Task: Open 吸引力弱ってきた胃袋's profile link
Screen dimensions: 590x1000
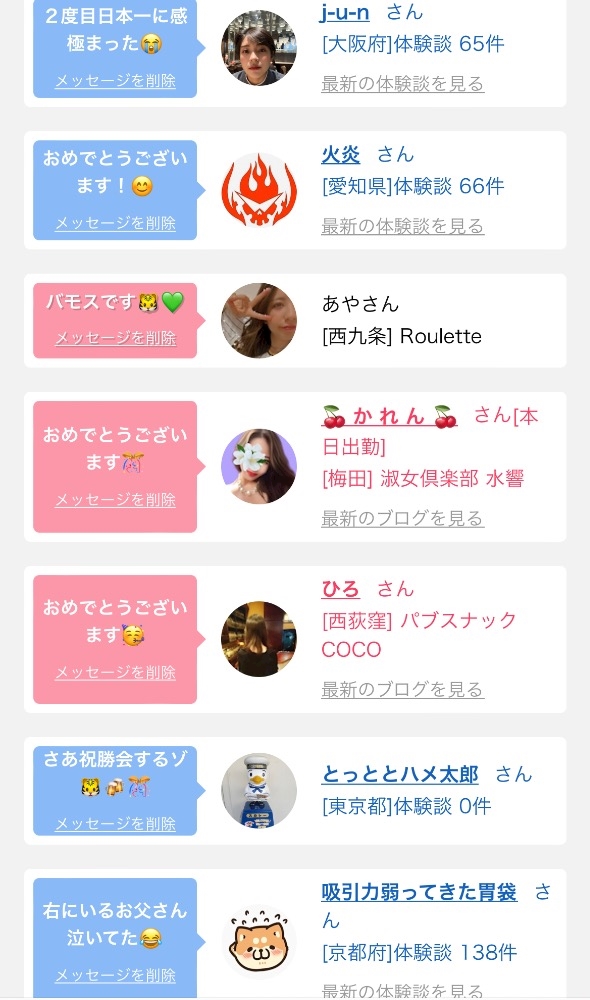Action: click(419, 892)
